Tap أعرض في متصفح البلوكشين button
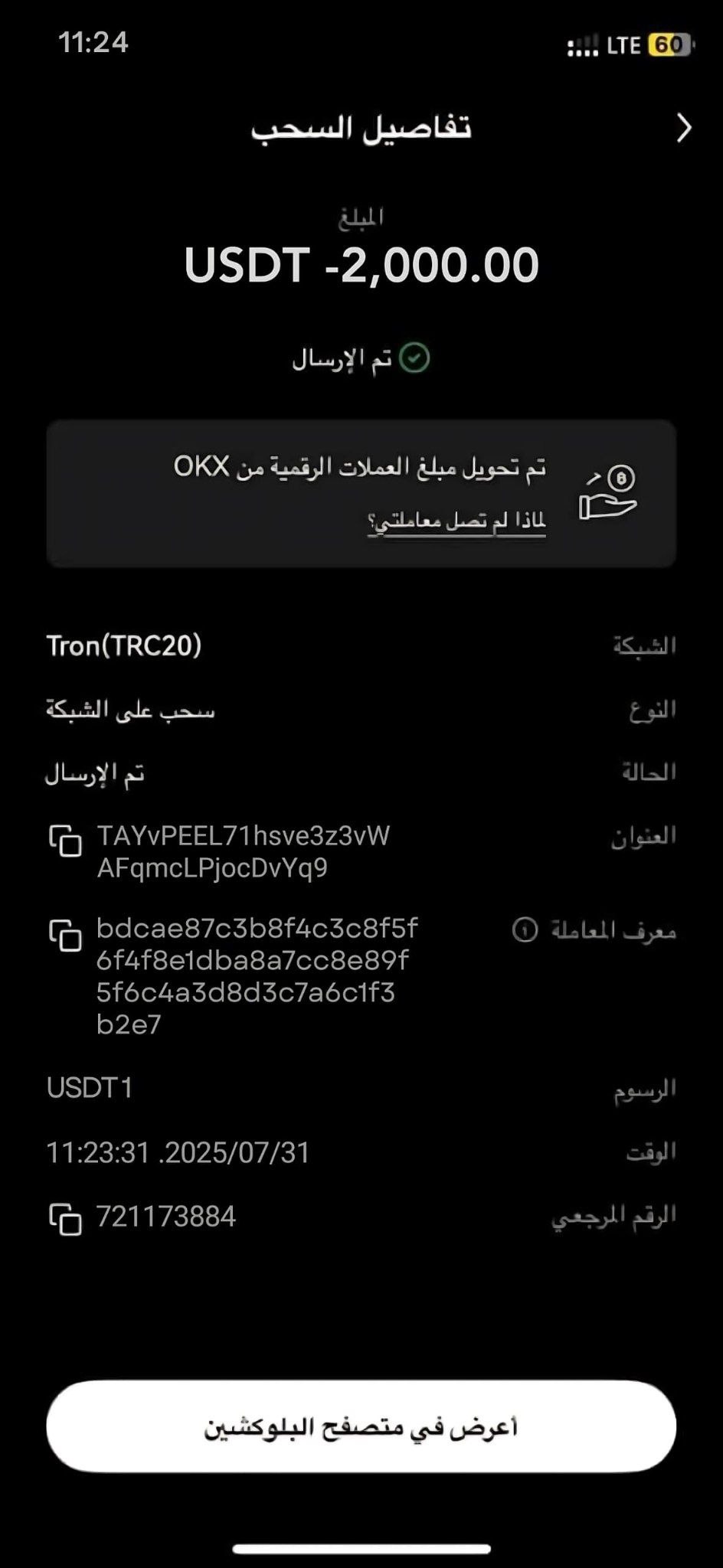 pos(361,1426)
